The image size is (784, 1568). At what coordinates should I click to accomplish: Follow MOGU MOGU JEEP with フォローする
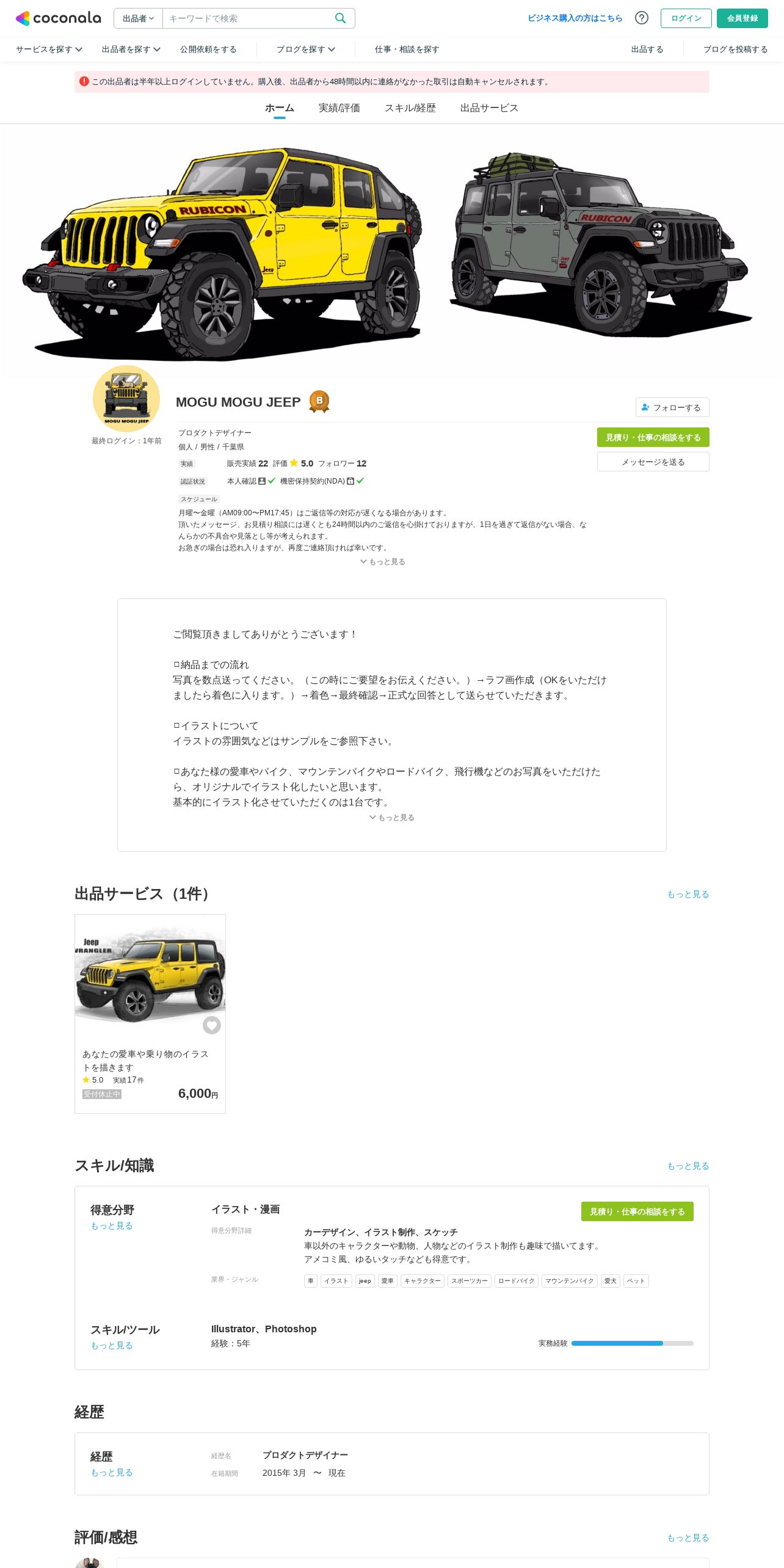[672, 407]
